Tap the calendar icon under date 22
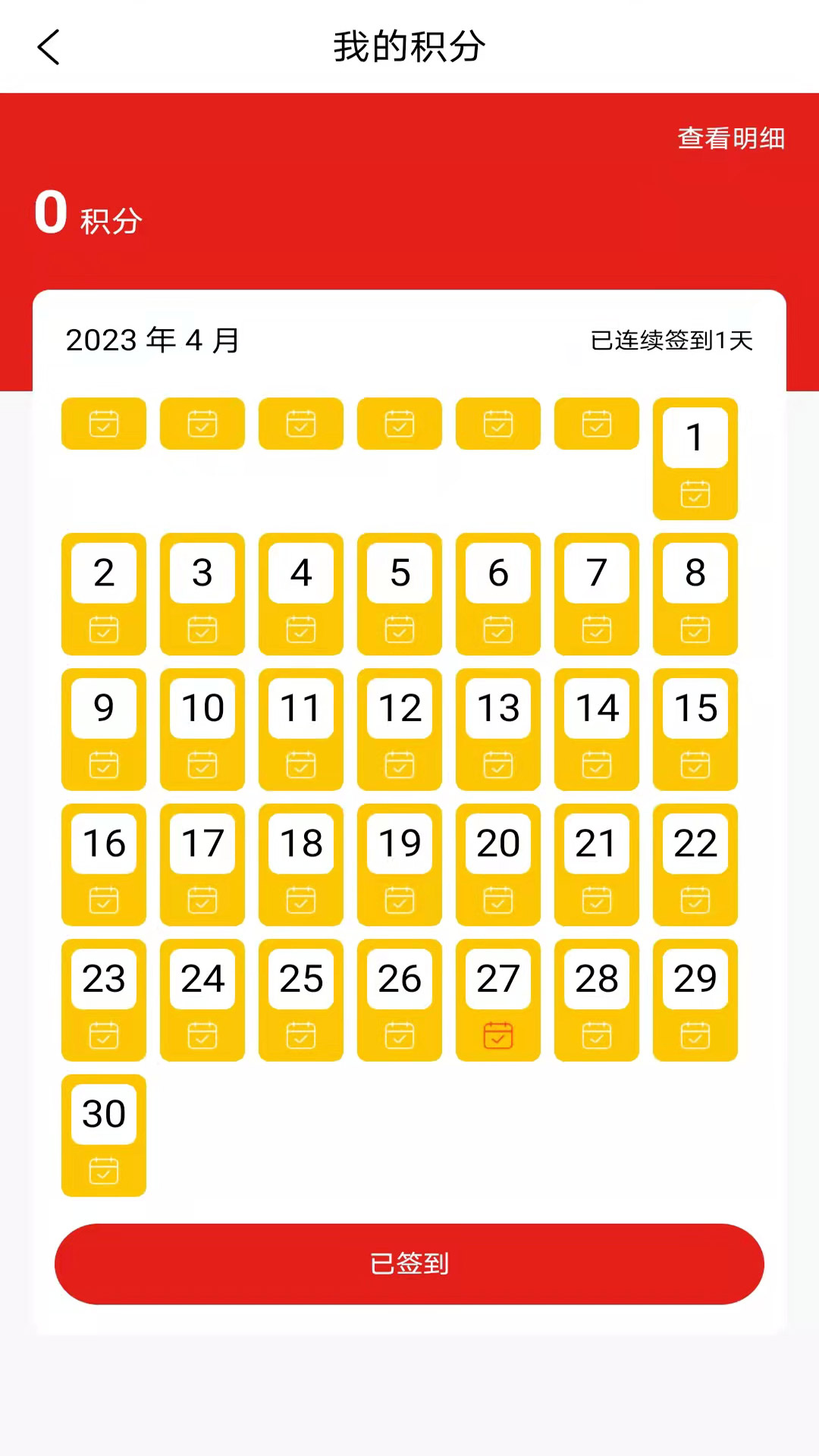This screenshot has width=819, height=1456. 695,901
